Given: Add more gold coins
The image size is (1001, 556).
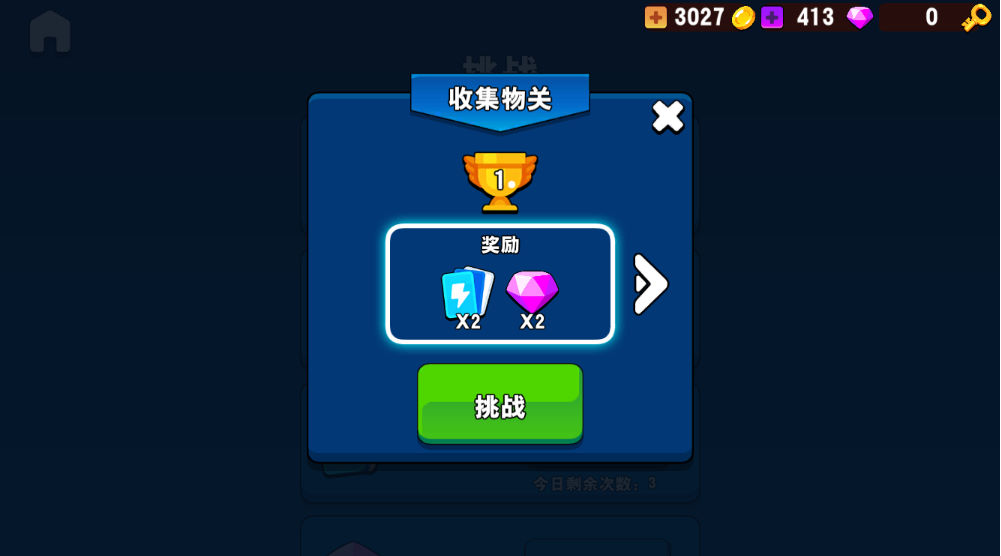Looking at the screenshot, I should point(656,17).
